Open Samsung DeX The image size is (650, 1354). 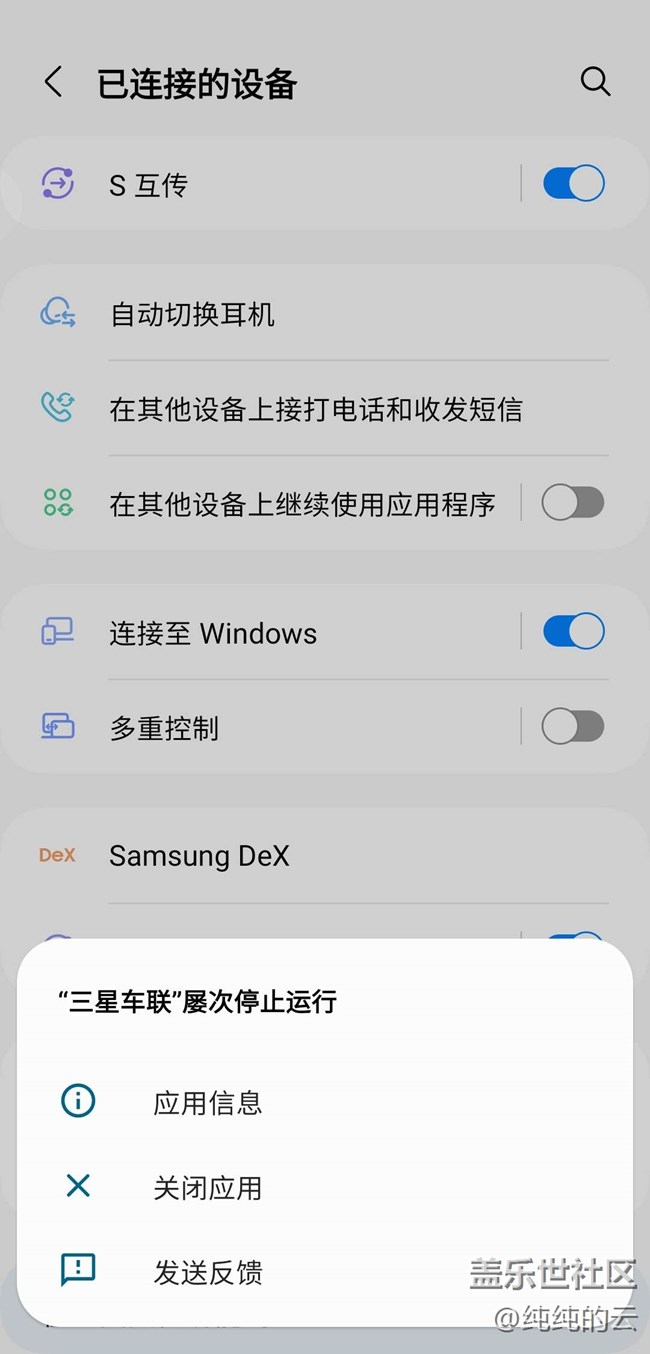324,856
